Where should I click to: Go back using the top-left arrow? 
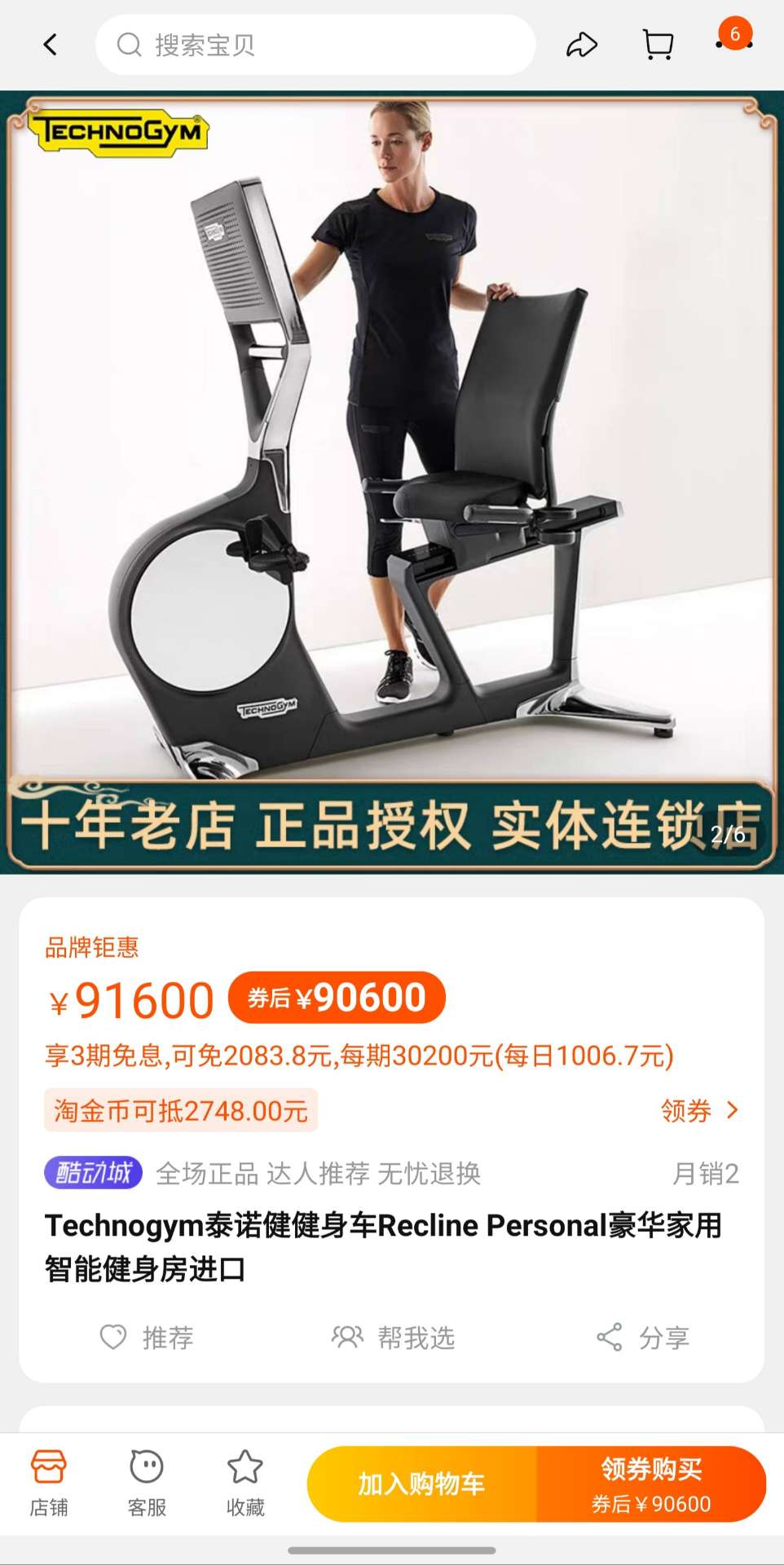(51, 45)
